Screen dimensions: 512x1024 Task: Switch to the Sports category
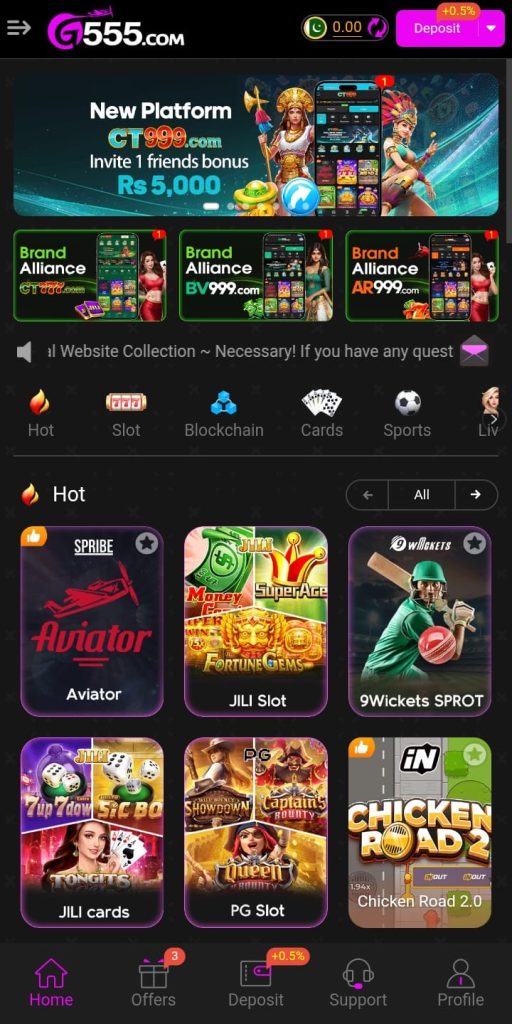click(407, 414)
